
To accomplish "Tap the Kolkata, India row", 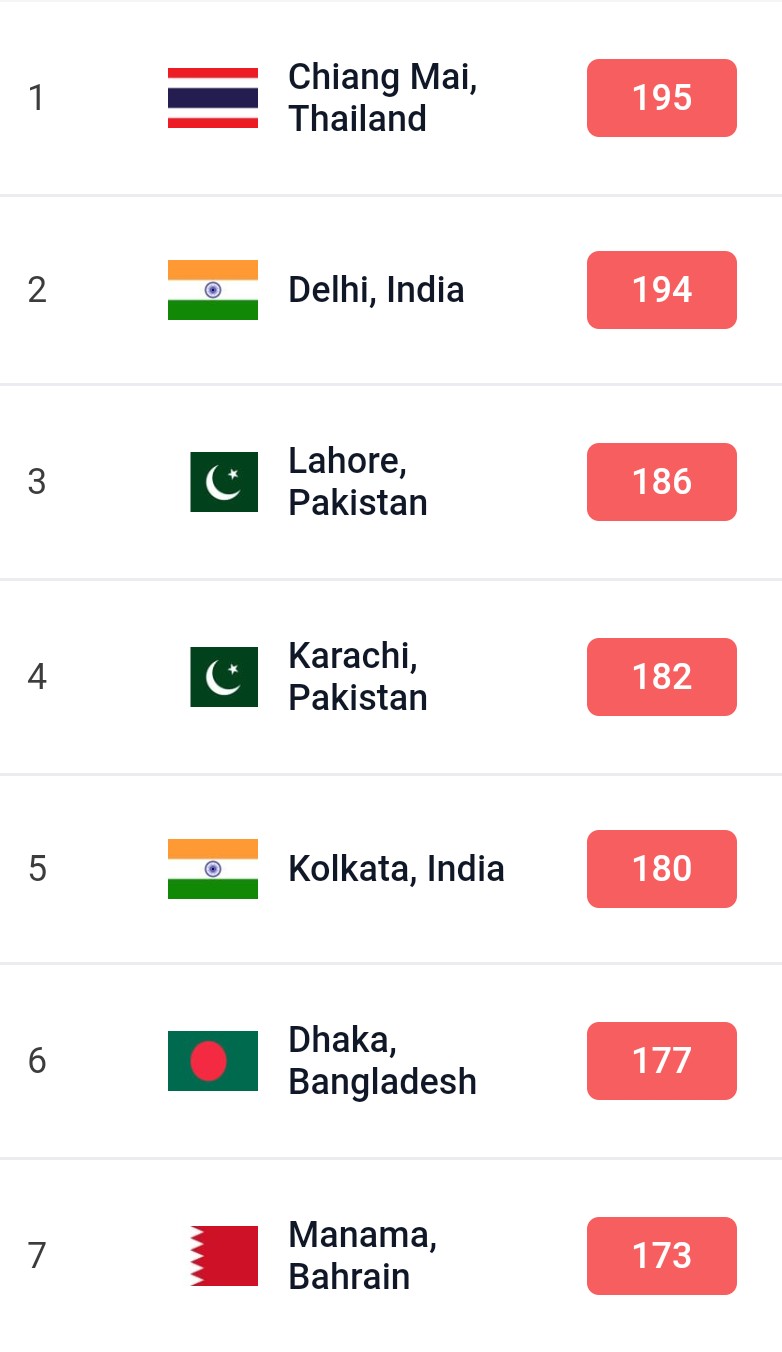I will pos(396,868).
